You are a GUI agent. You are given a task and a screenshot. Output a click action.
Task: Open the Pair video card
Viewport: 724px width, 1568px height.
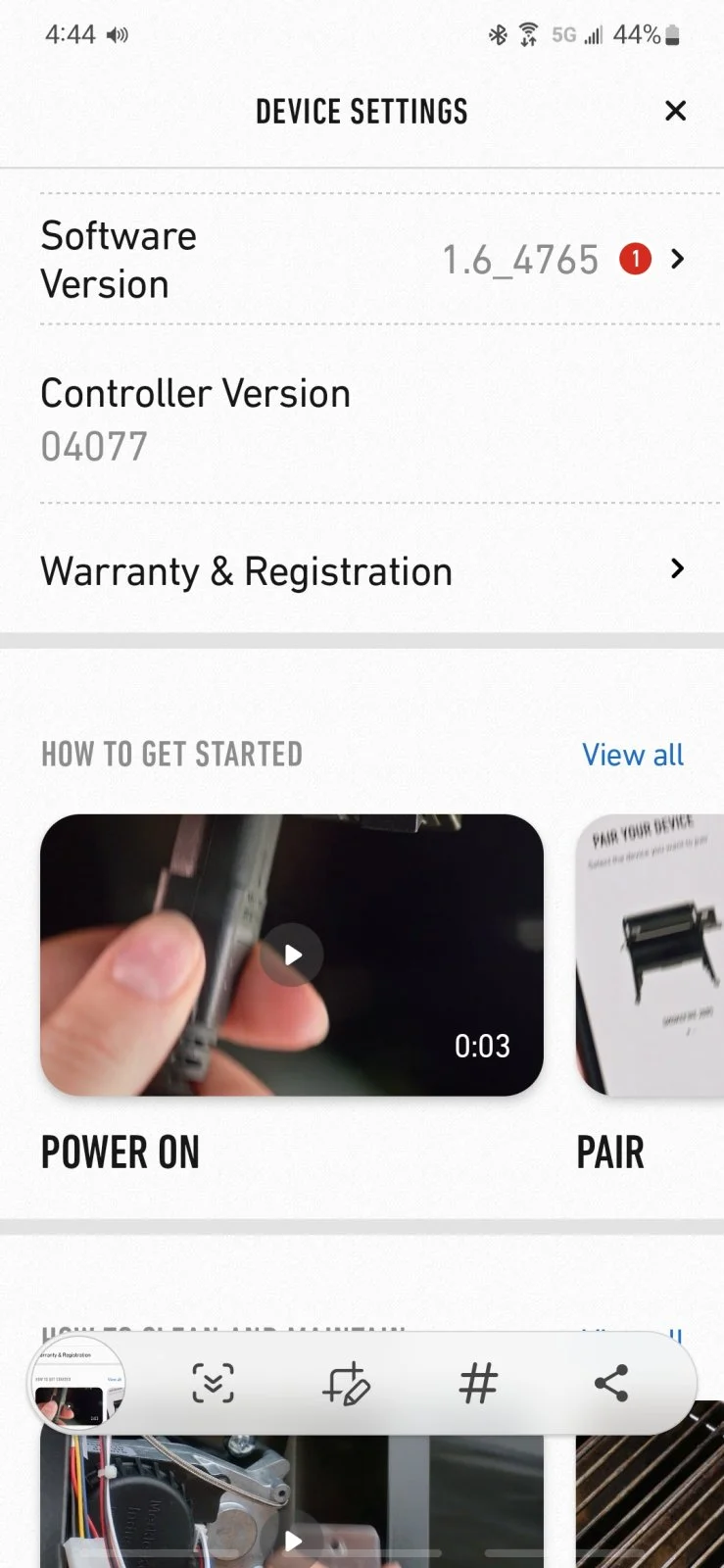point(650,955)
